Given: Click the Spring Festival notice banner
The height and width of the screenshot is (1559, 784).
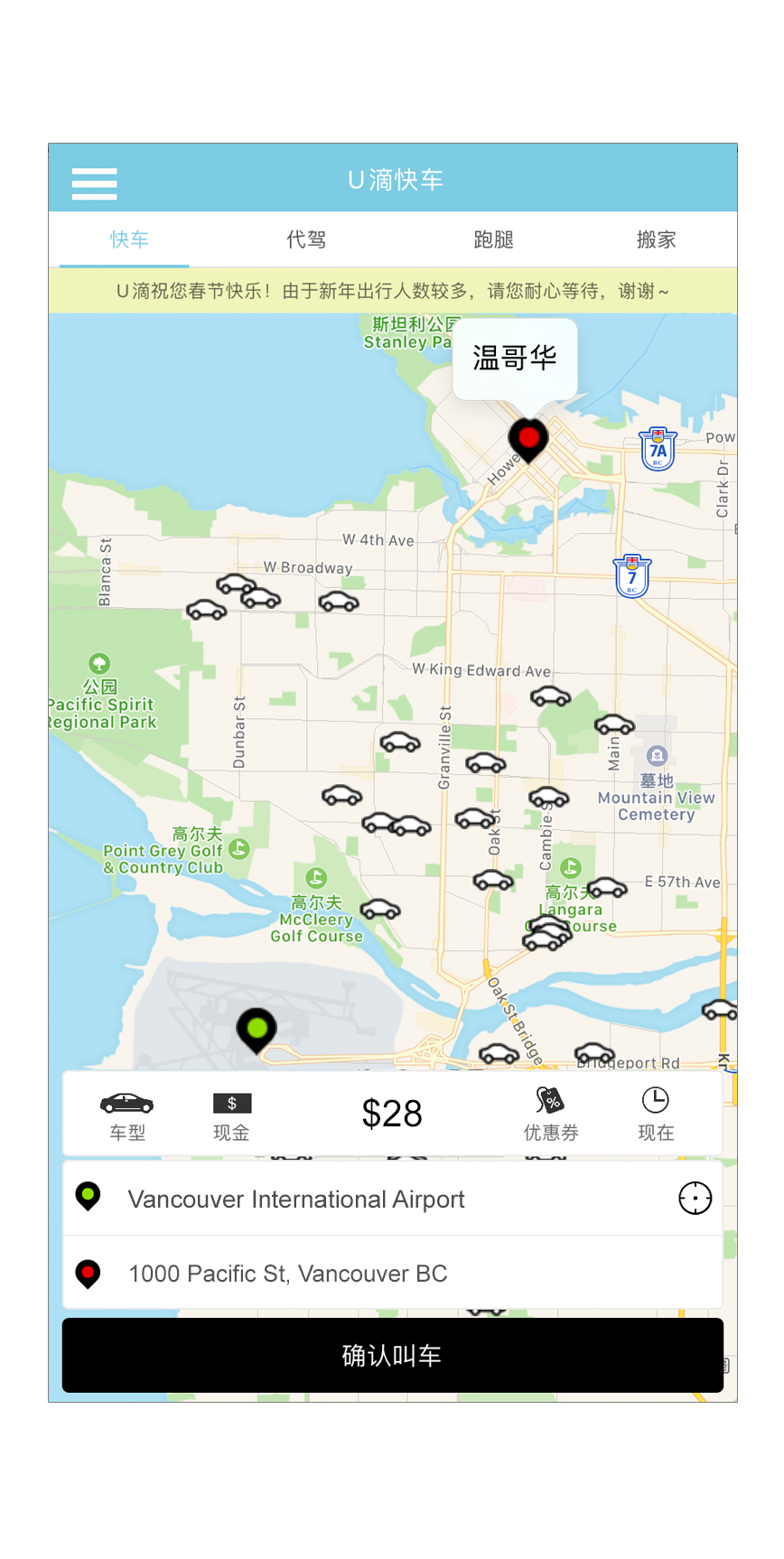Looking at the screenshot, I should pyautogui.click(x=391, y=291).
